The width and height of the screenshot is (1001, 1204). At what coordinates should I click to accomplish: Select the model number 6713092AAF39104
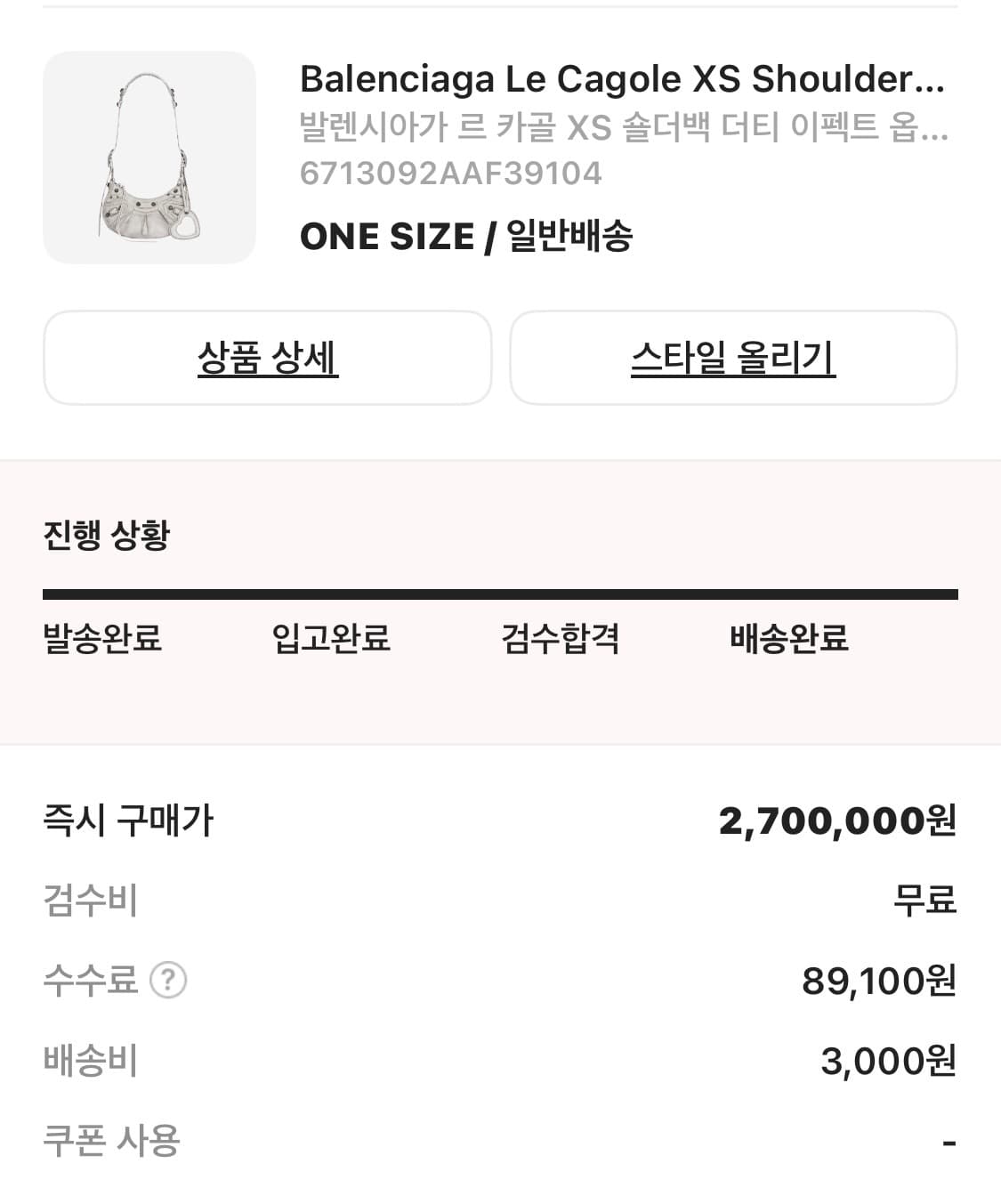click(449, 175)
